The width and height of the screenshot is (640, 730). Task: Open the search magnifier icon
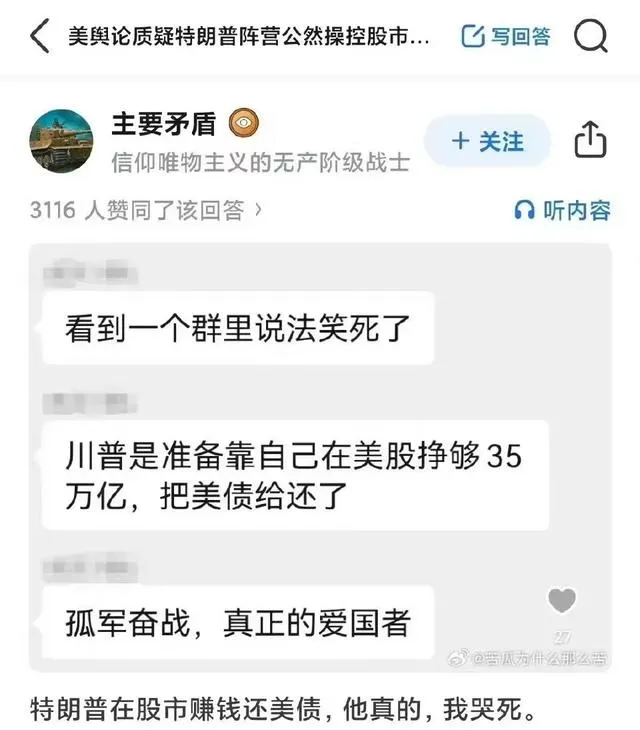[x=592, y=37]
